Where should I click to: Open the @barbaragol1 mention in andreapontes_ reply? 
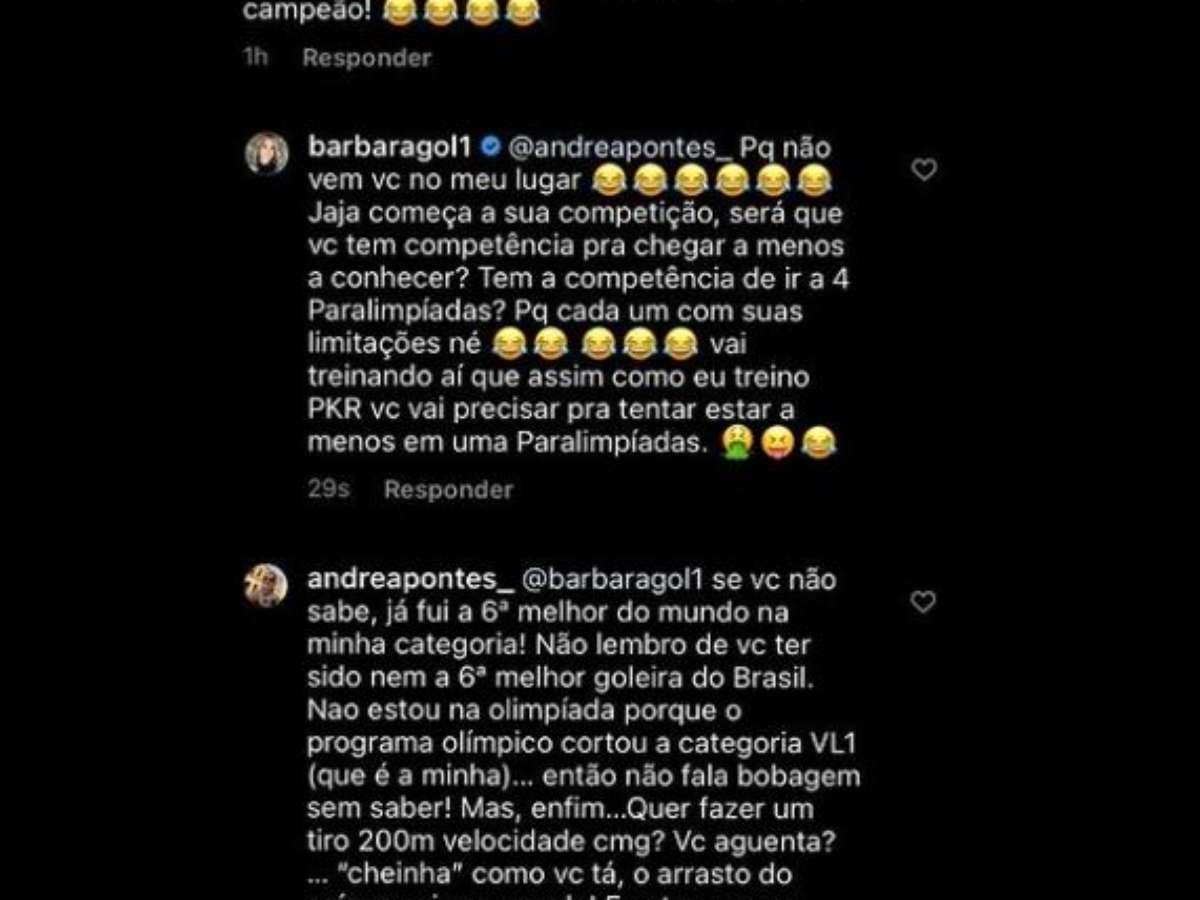tap(616, 580)
